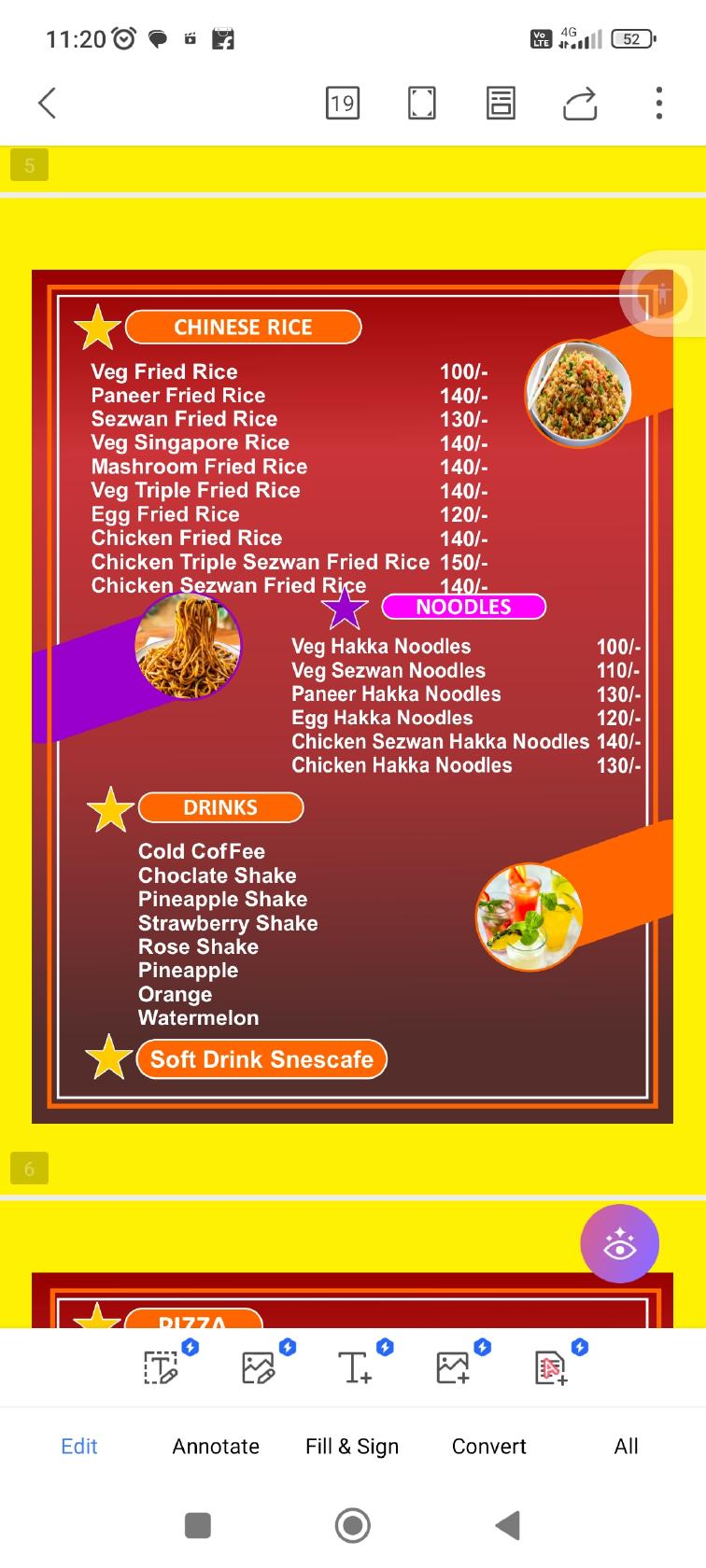Image resolution: width=706 pixels, height=1568 pixels.
Task: Open the All tools tab
Action: point(626,1446)
